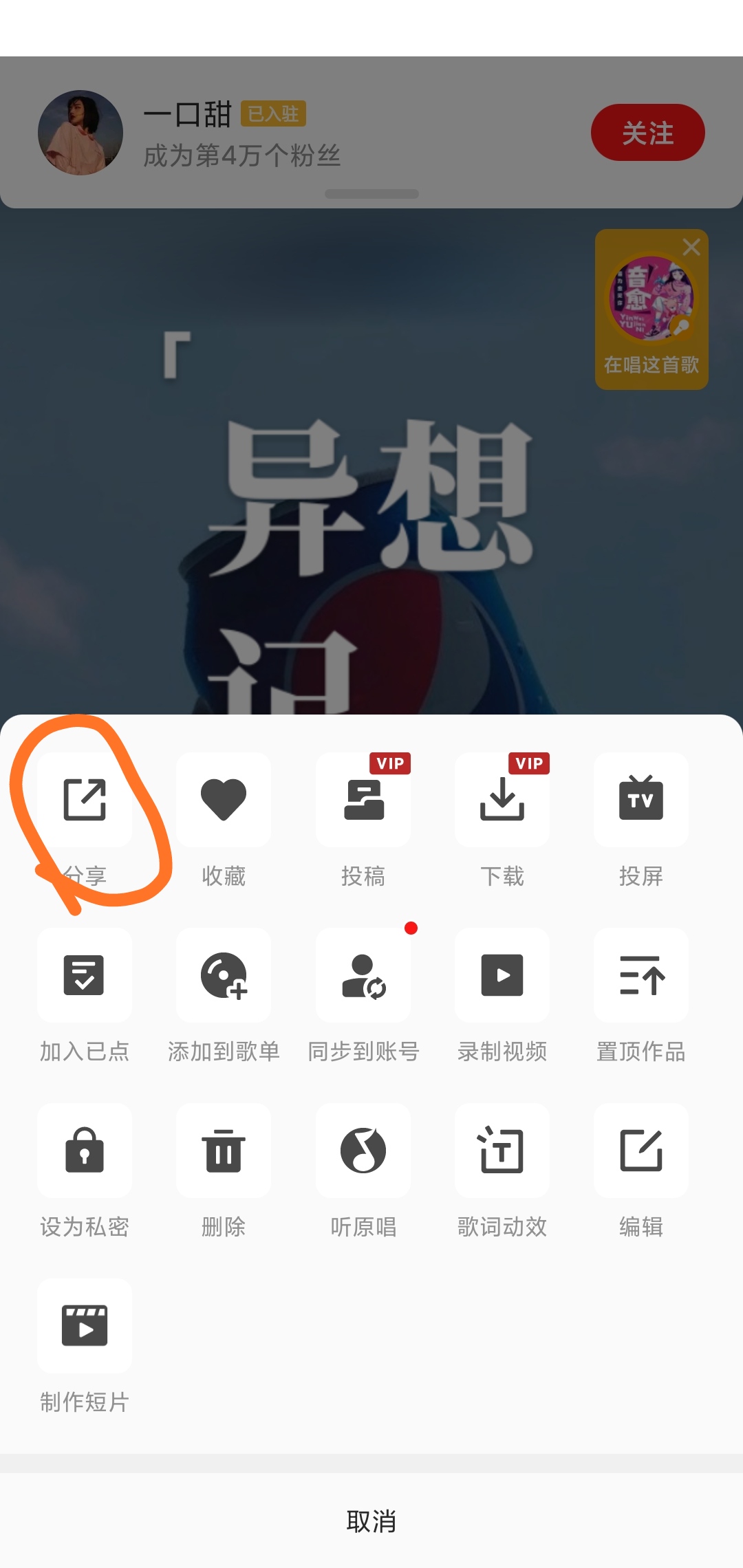Choose 加入已点 from the menu

[85, 975]
